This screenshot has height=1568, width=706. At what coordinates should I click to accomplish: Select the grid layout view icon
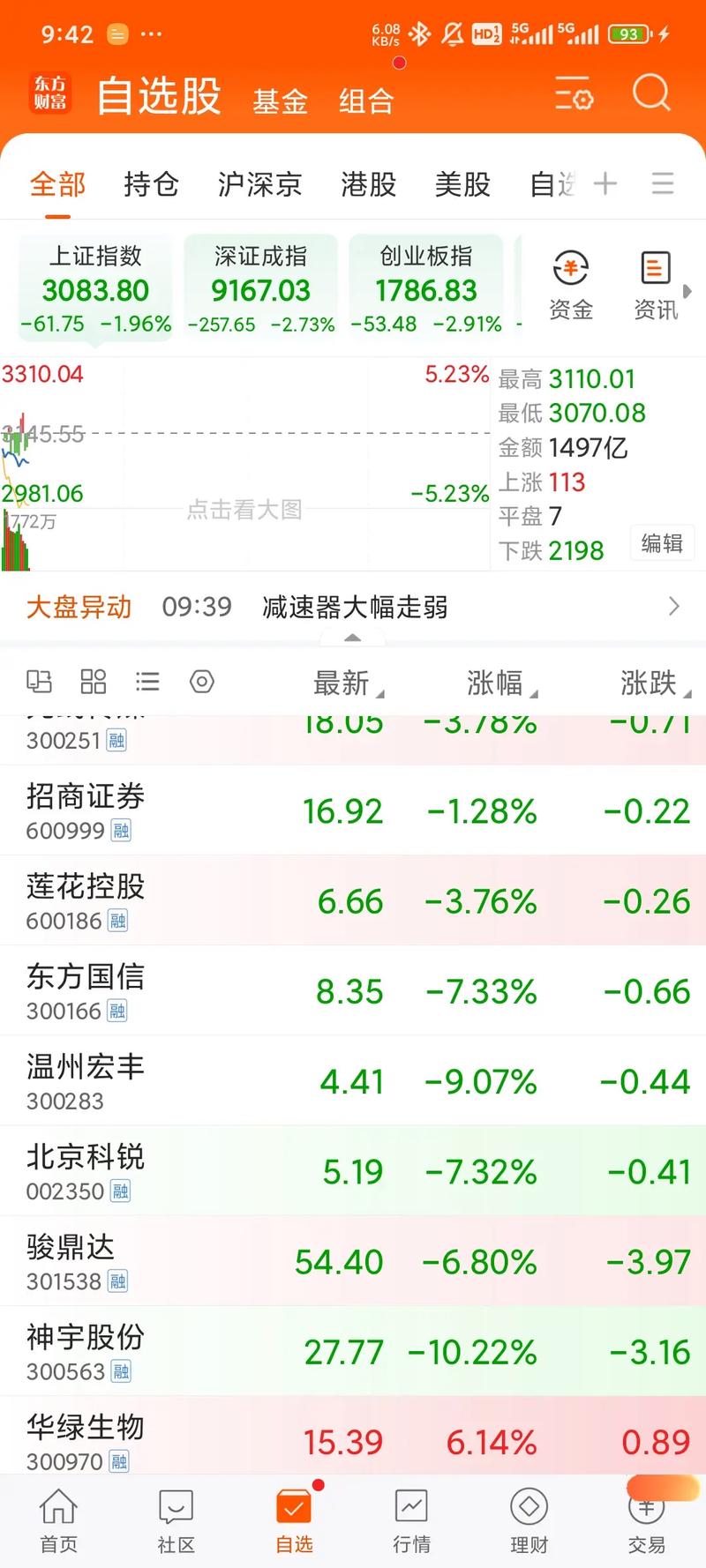pyautogui.click(x=93, y=682)
